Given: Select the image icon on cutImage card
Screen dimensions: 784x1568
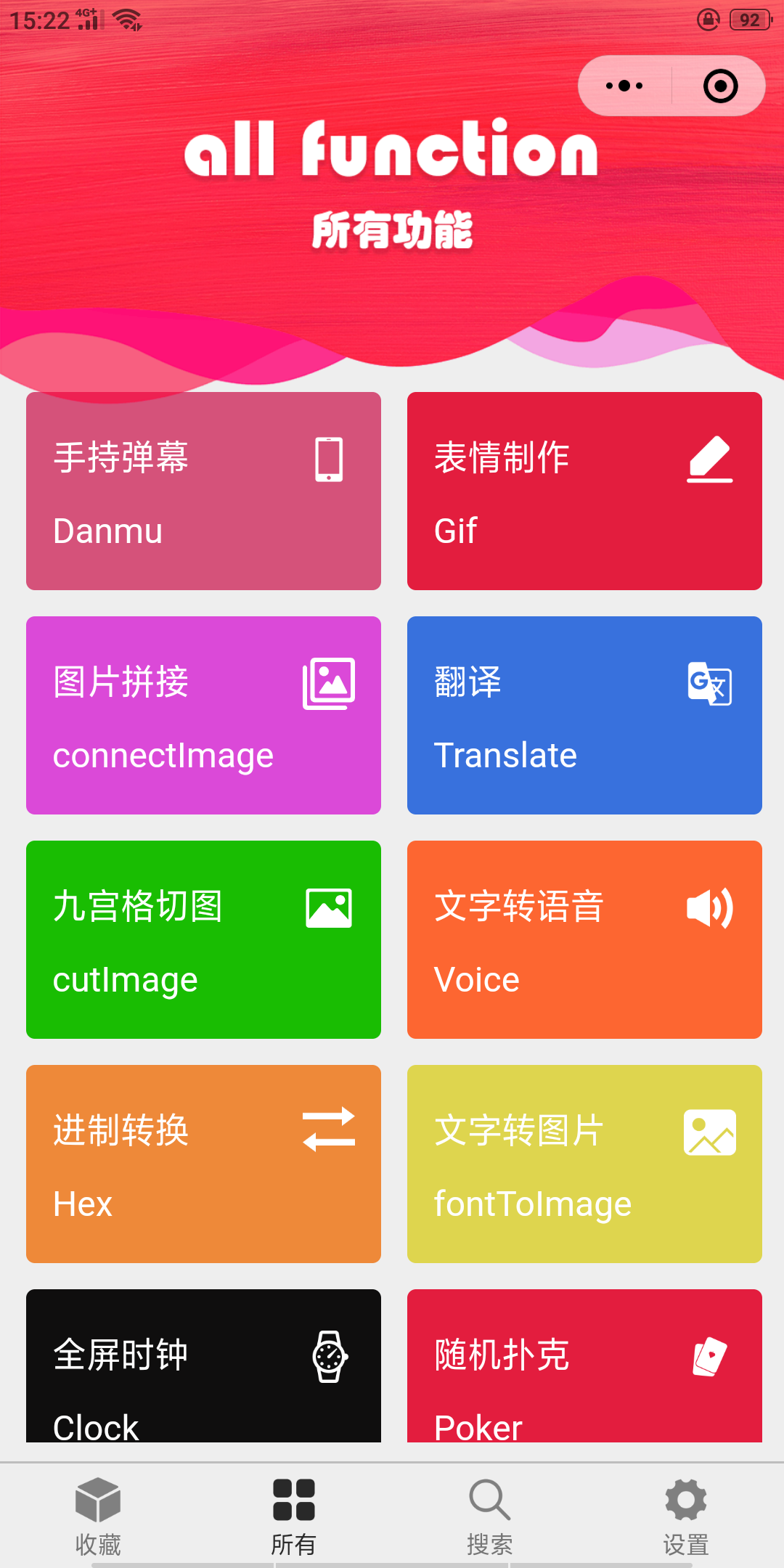Looking at the screenshot, I should tap(327, 907).
